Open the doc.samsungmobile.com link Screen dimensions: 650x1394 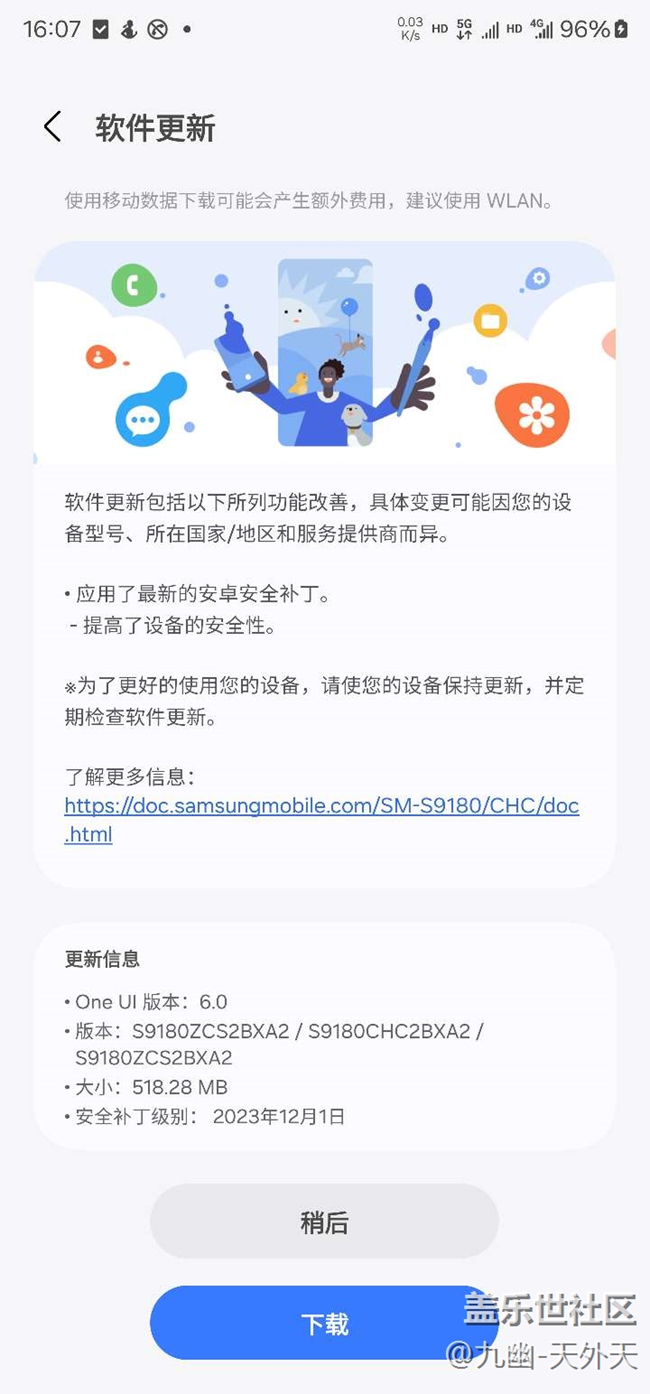[320, 806]
